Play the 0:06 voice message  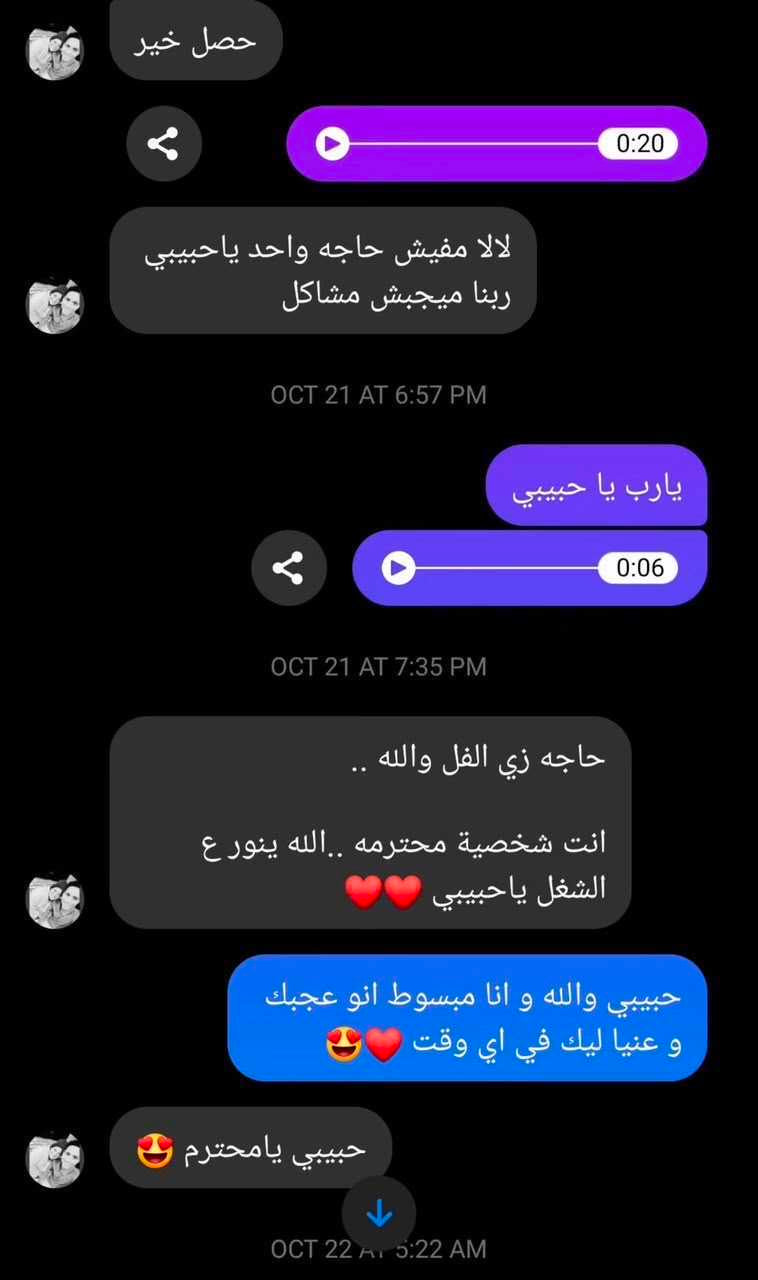coord(398,569)
